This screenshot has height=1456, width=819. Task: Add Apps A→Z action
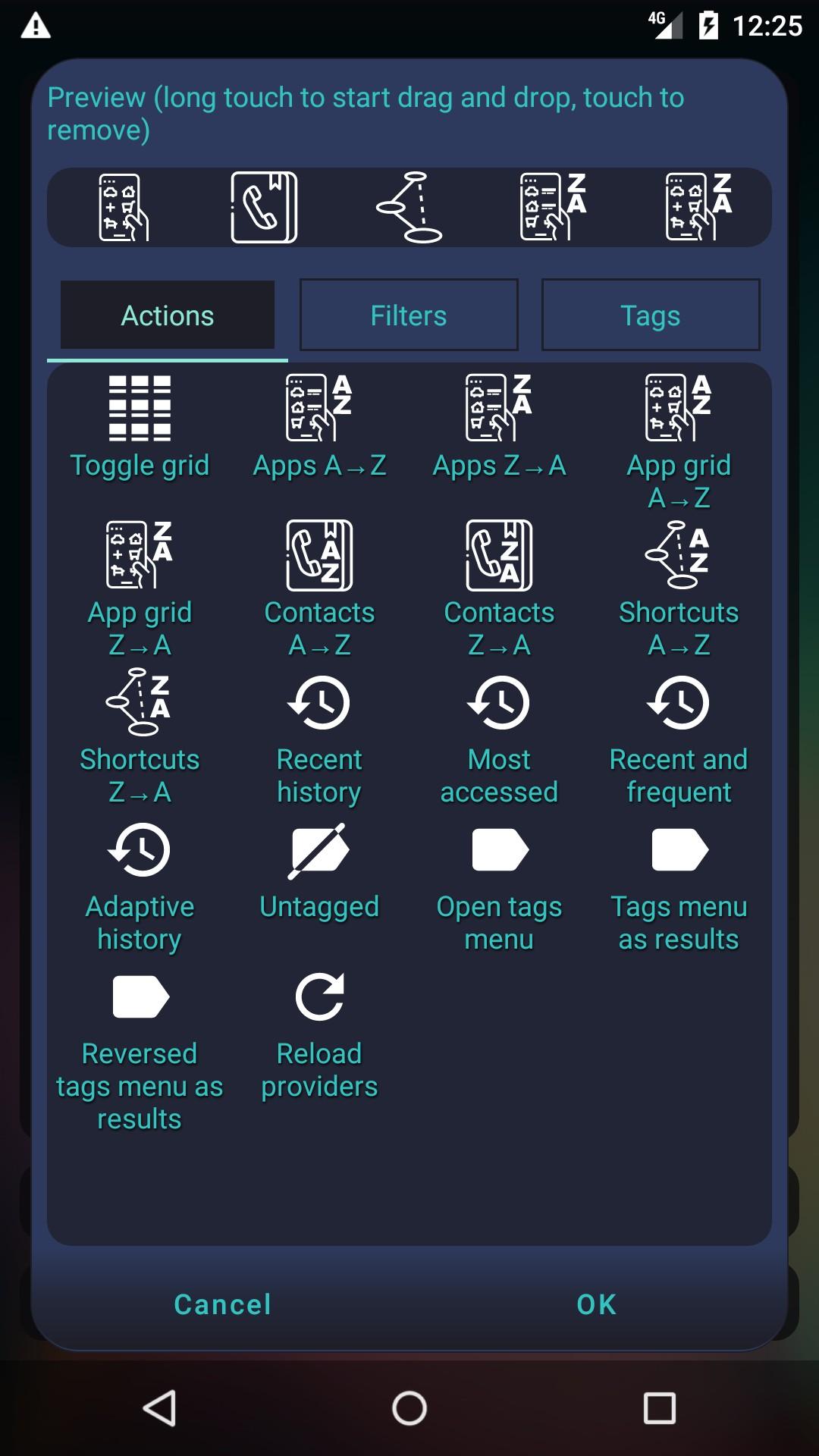[319, 426]
